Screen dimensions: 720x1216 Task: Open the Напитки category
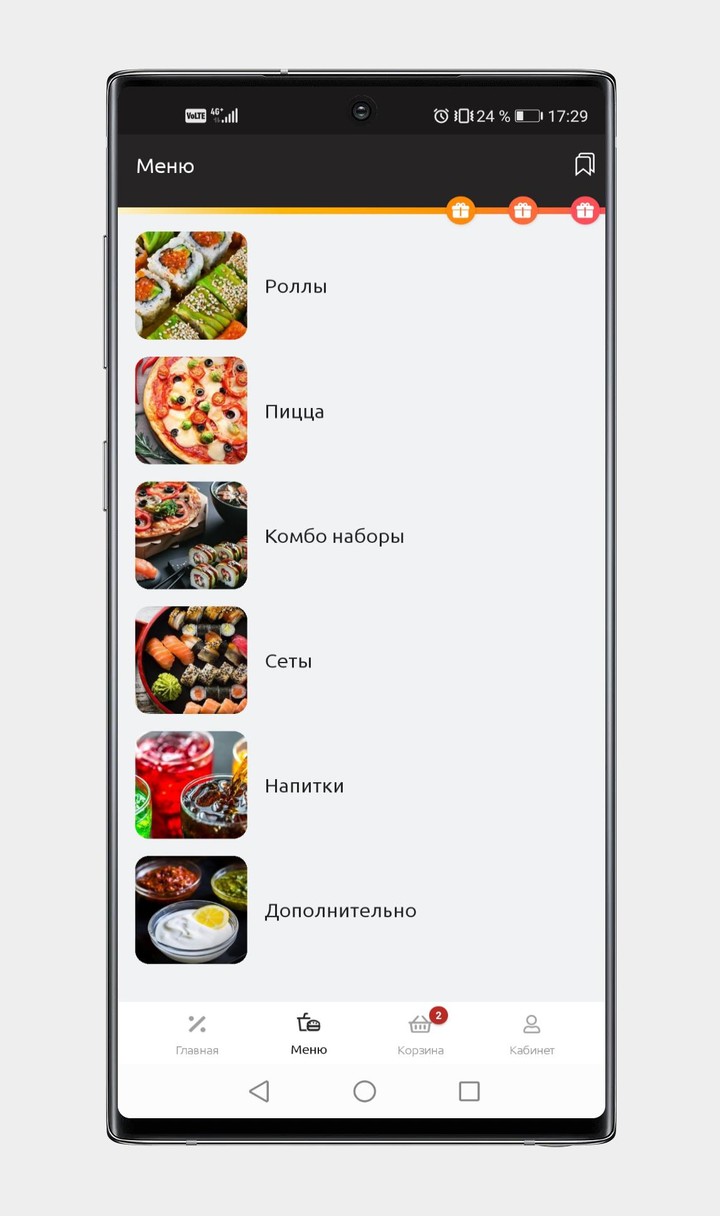pyautogui.click(x=303, y=786)
